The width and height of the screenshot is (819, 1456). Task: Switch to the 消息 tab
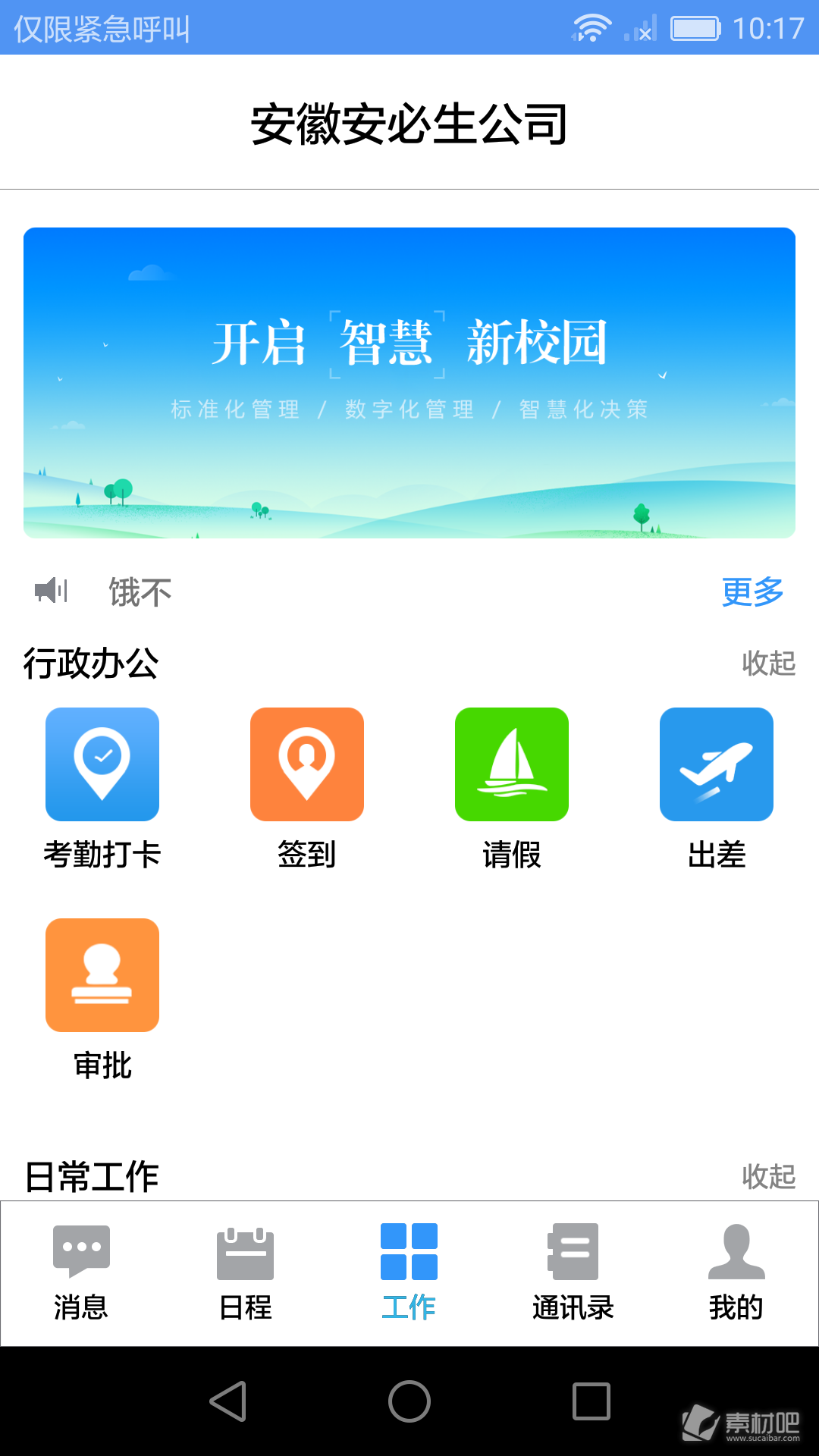click(81, 1272)
